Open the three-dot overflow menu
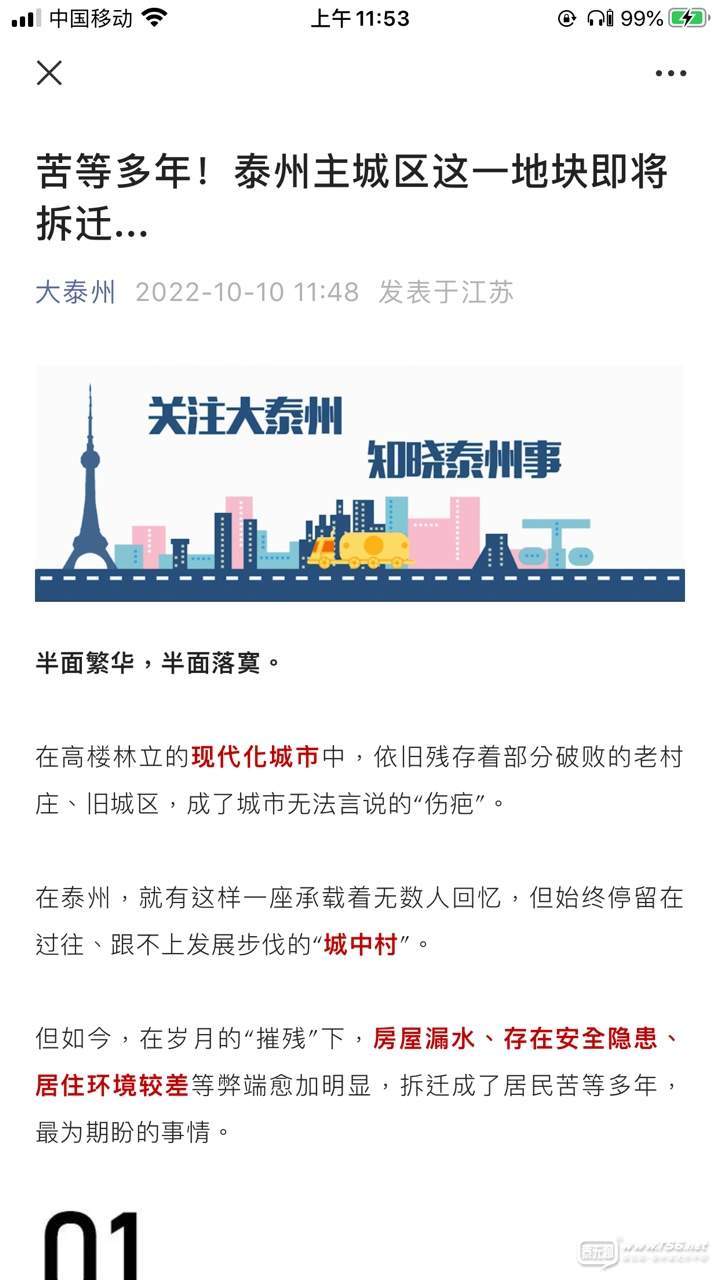Image resolution: width=720 pixels, height=1280 pixels. 671,73
